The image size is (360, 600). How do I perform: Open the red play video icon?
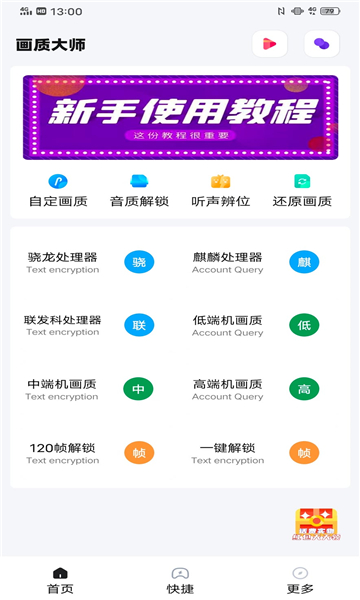(270, 44)
